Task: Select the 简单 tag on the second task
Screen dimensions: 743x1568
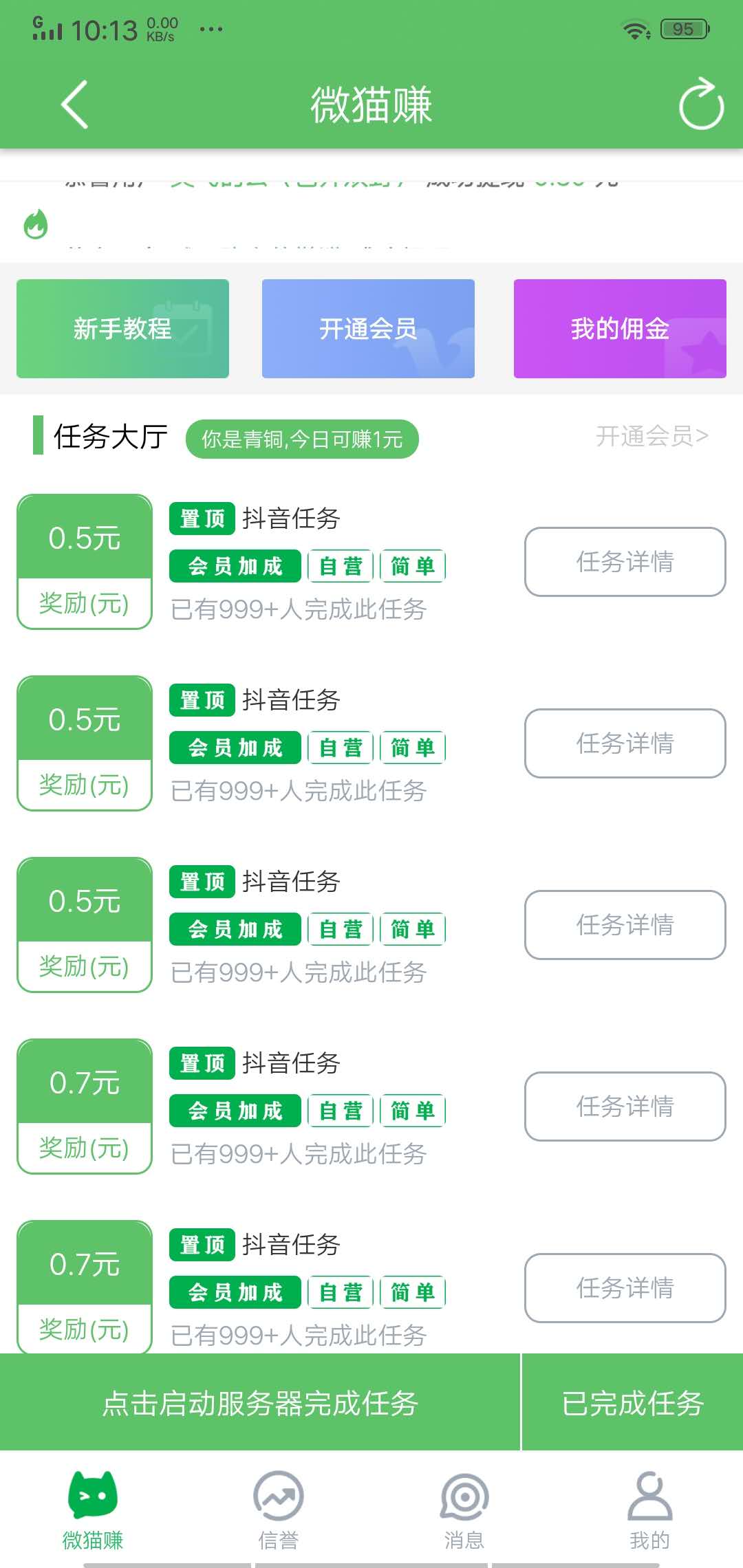Action: point(413,748)
